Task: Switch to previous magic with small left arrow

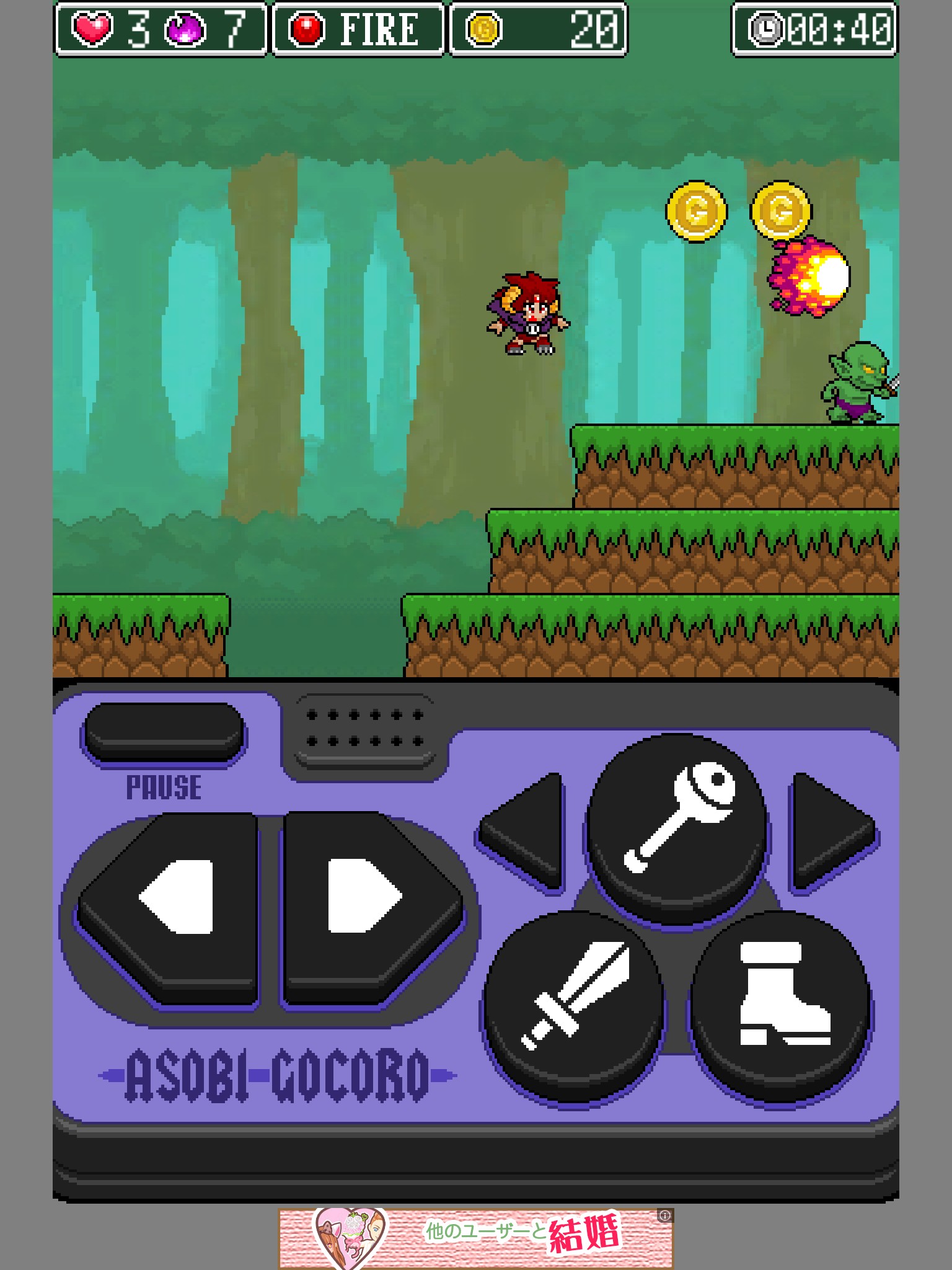Action: pos(522,831)
